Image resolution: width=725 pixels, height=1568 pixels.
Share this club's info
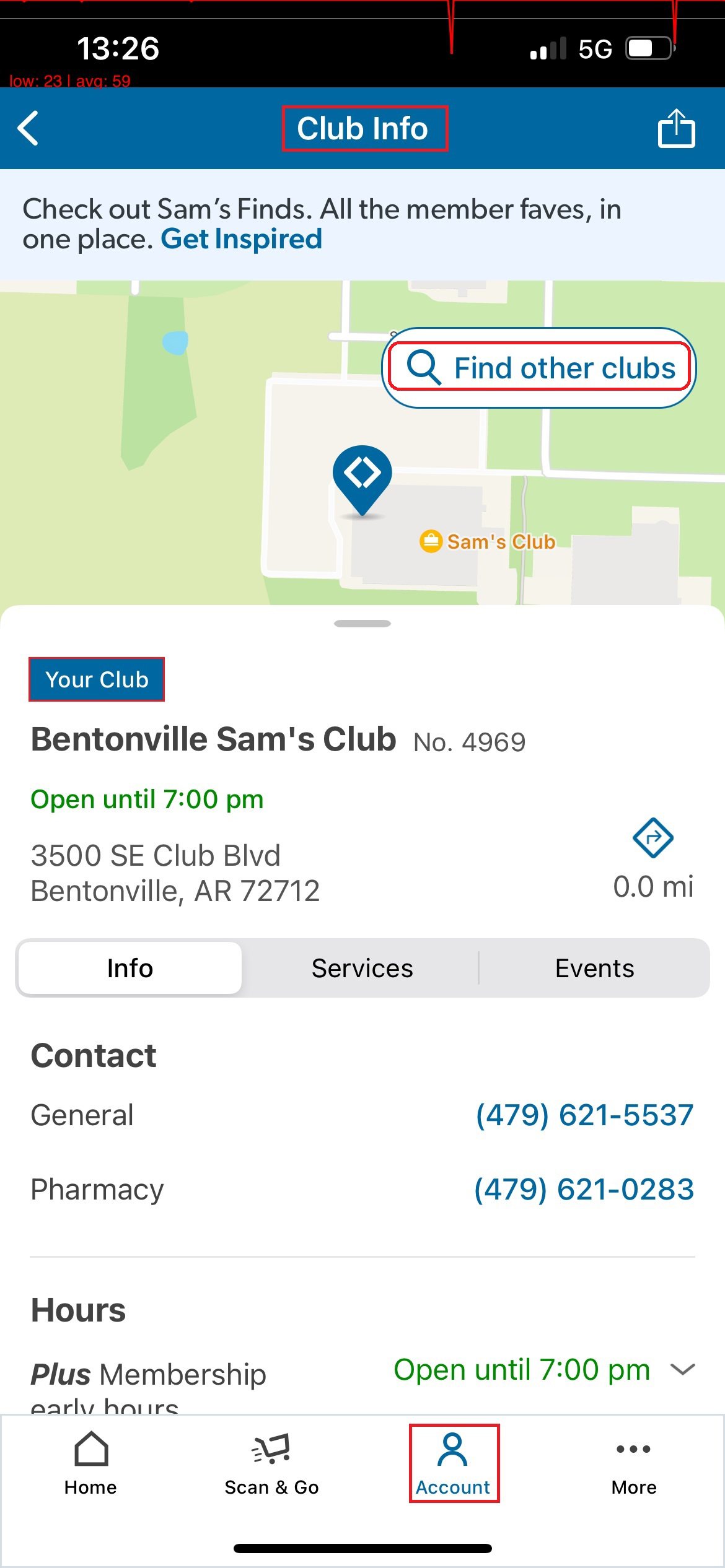tap(676, 128)
